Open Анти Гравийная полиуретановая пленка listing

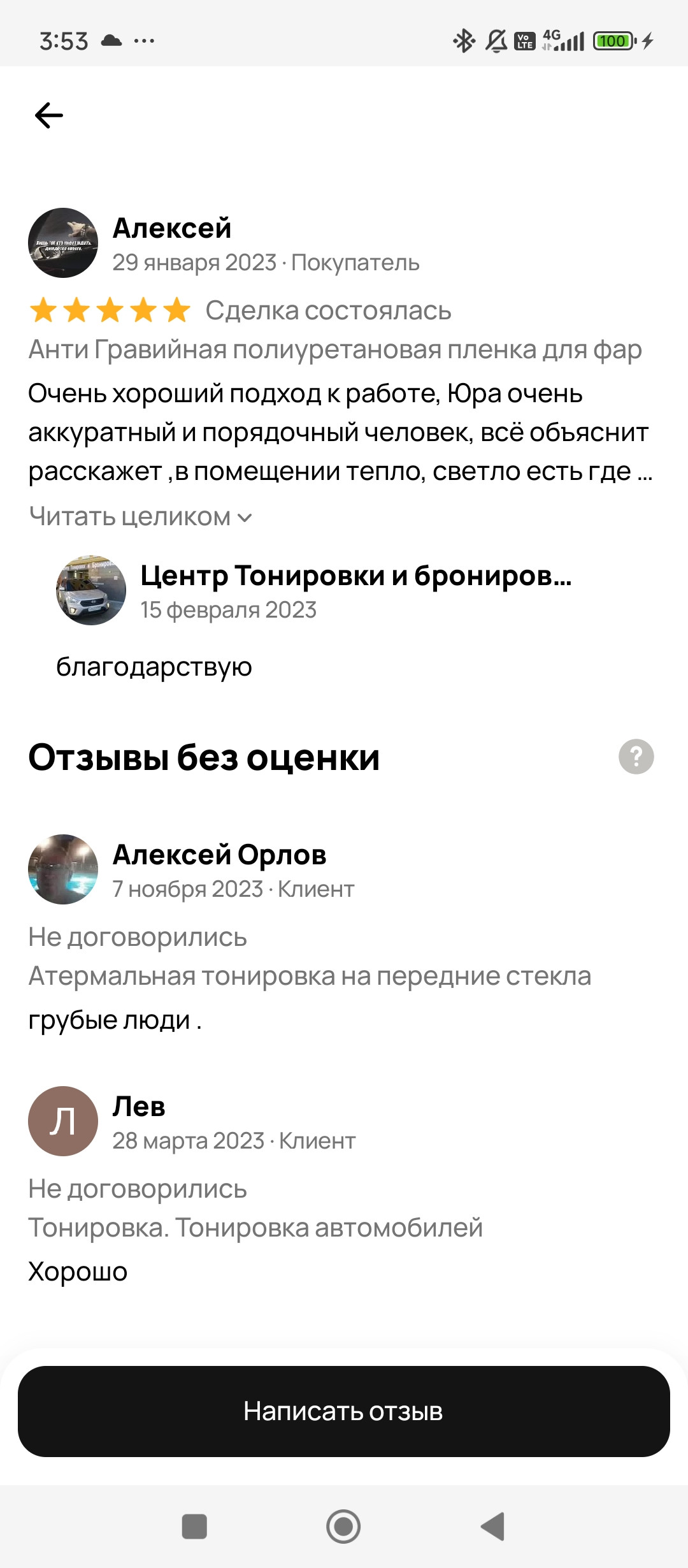[335, 350]
